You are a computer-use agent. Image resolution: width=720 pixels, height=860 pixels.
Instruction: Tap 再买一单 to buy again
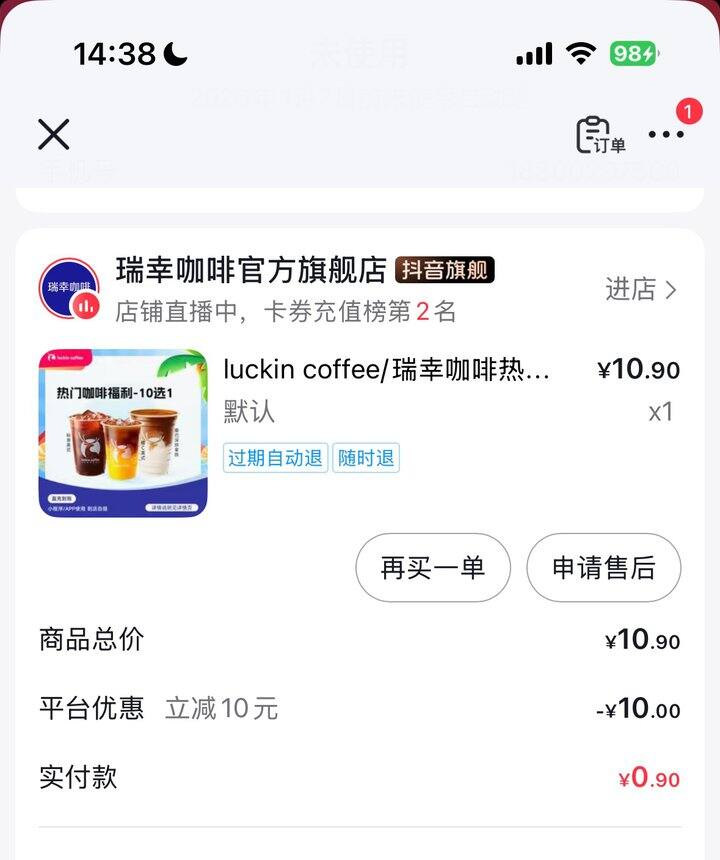coord(433,568)
